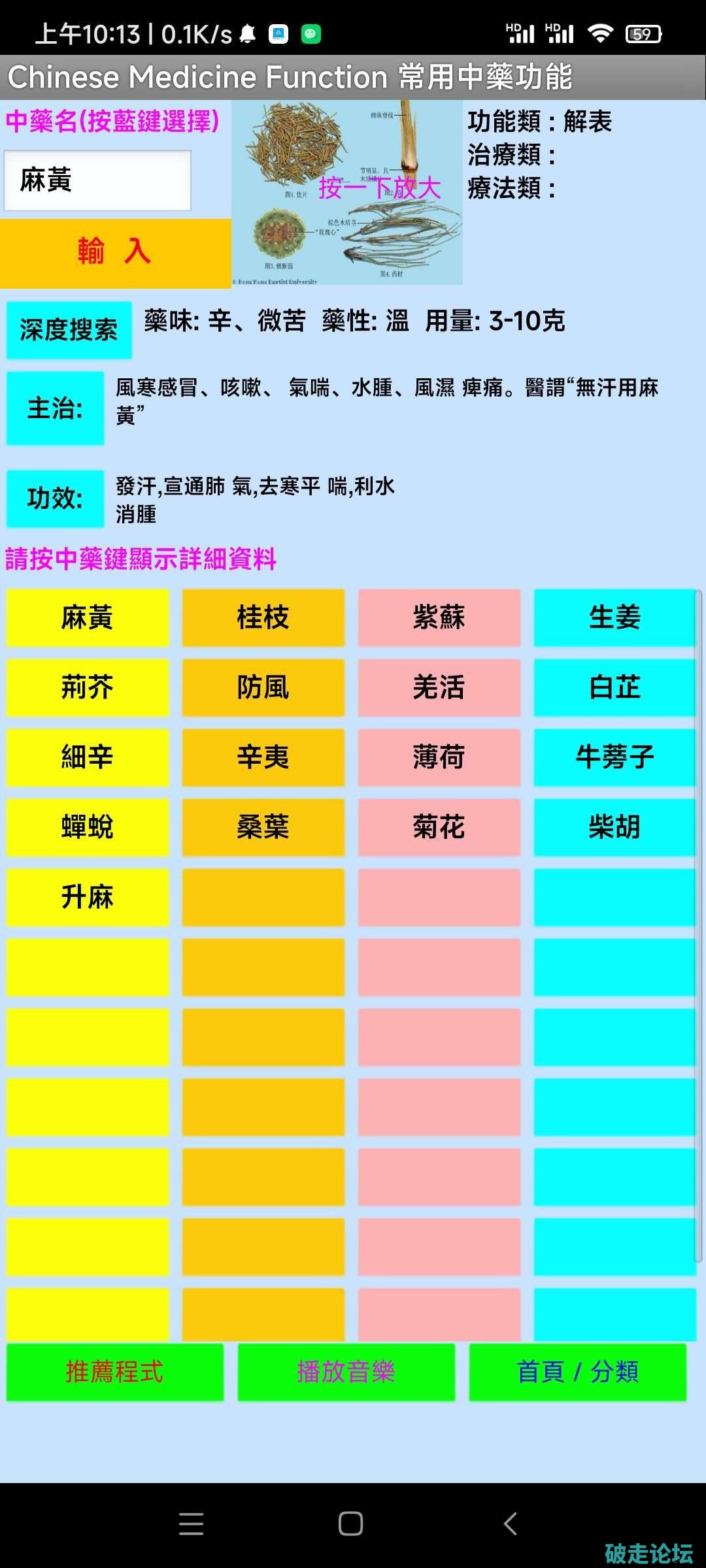Viewport: 706px width, 1568px height.
Task: Tap 播放音樂 to play music
Action: click(x=346, y=1372)
